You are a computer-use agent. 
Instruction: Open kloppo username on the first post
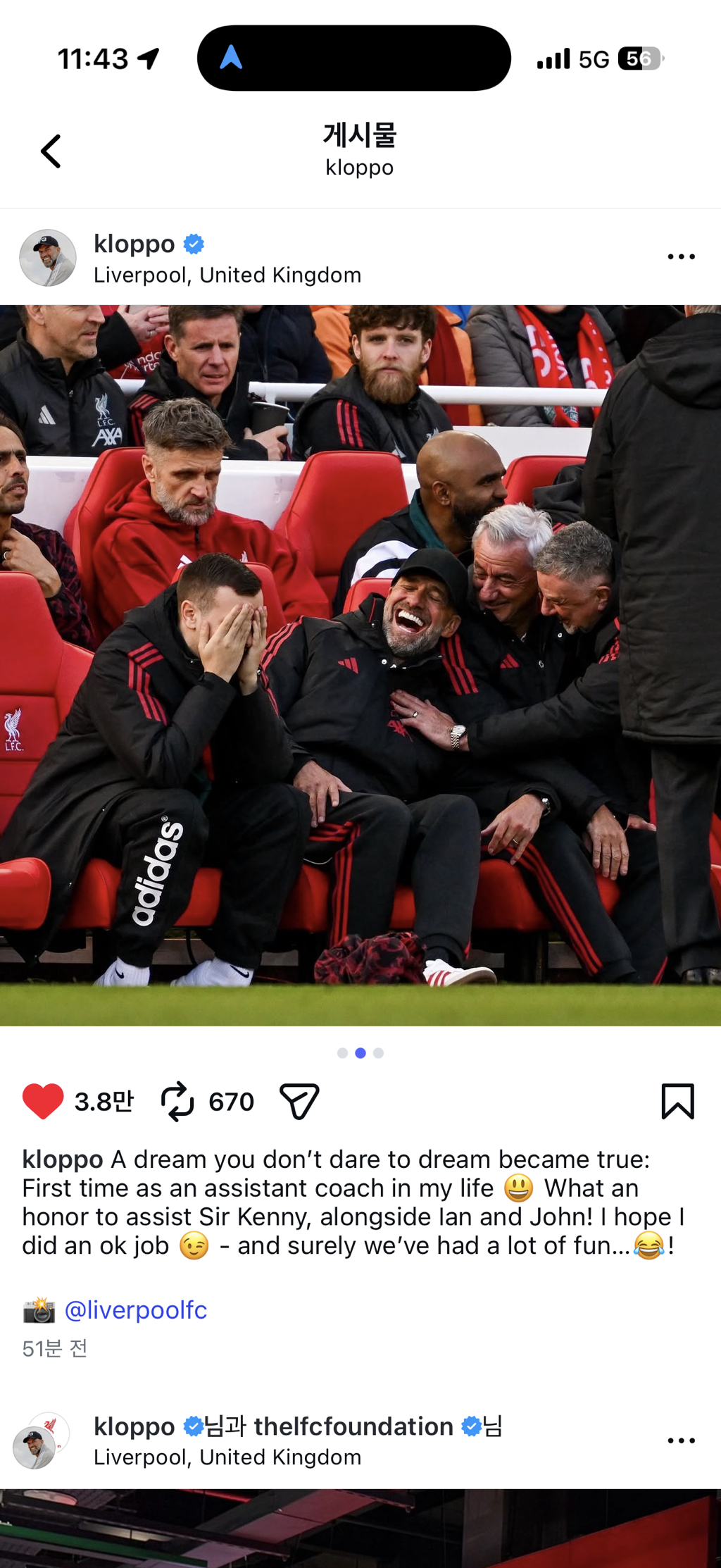click(x=134, y=244)
